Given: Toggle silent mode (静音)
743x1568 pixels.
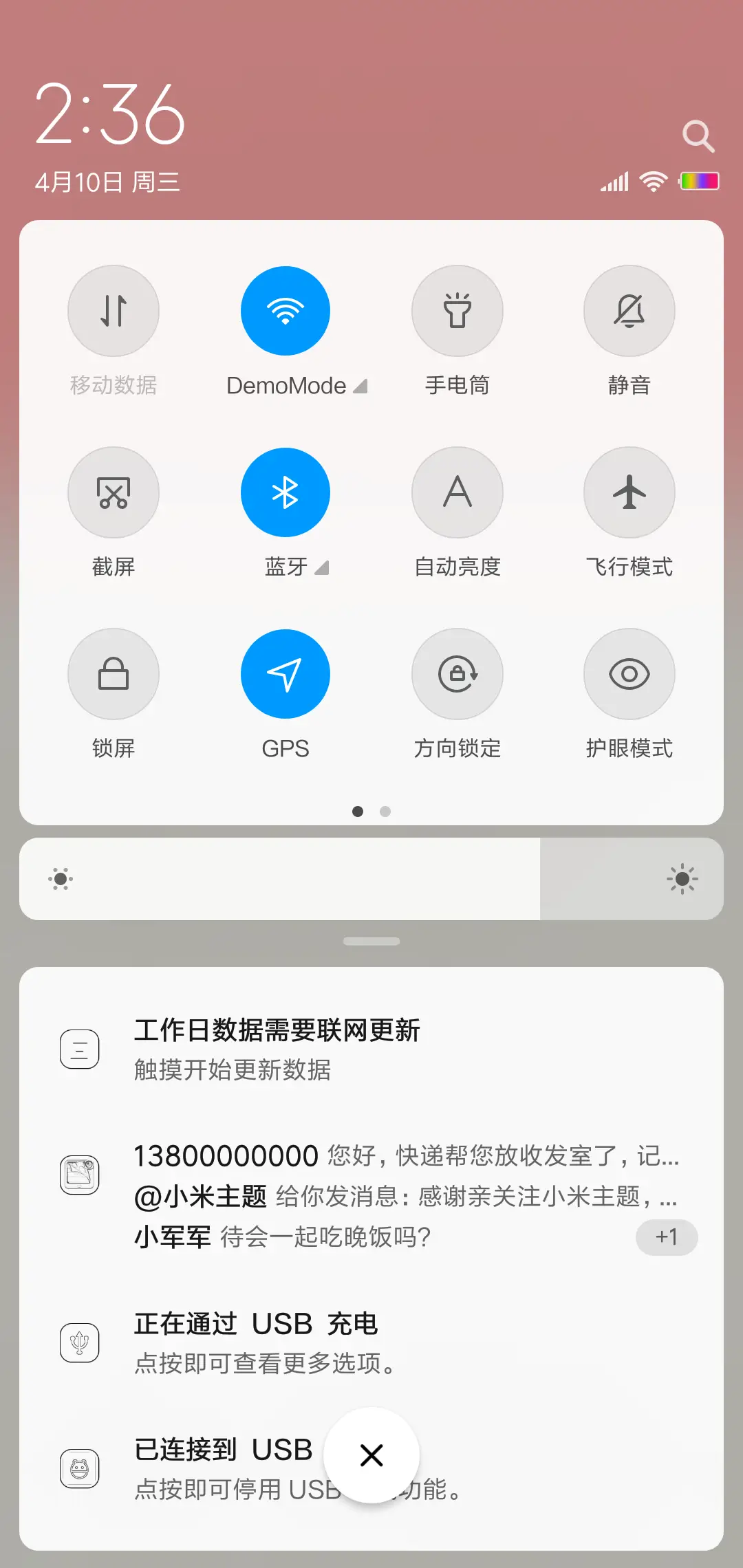Looking at the screenshot, I should tap(629, 311).
